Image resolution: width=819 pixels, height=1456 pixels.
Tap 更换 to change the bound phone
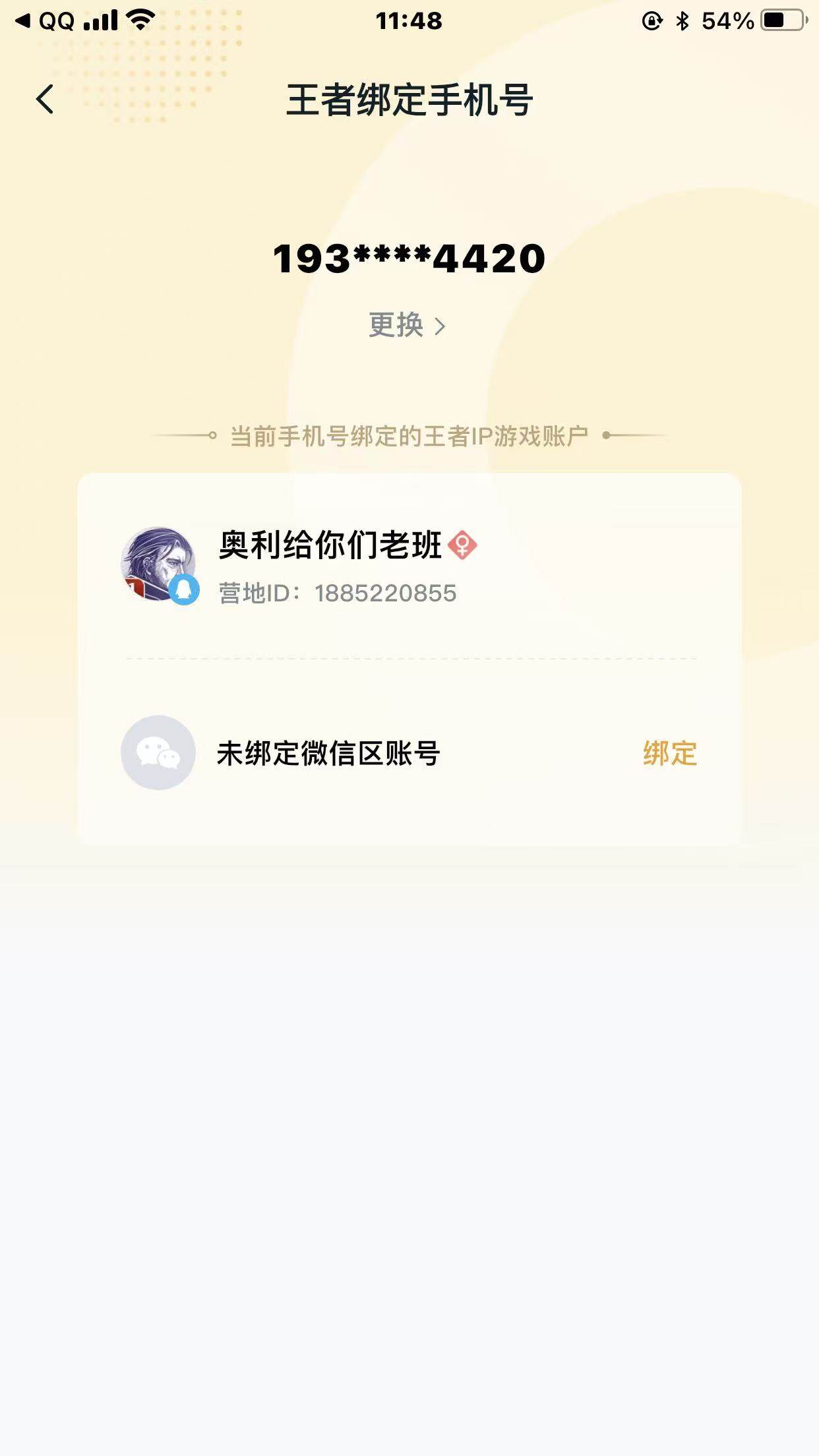[396, 324]
